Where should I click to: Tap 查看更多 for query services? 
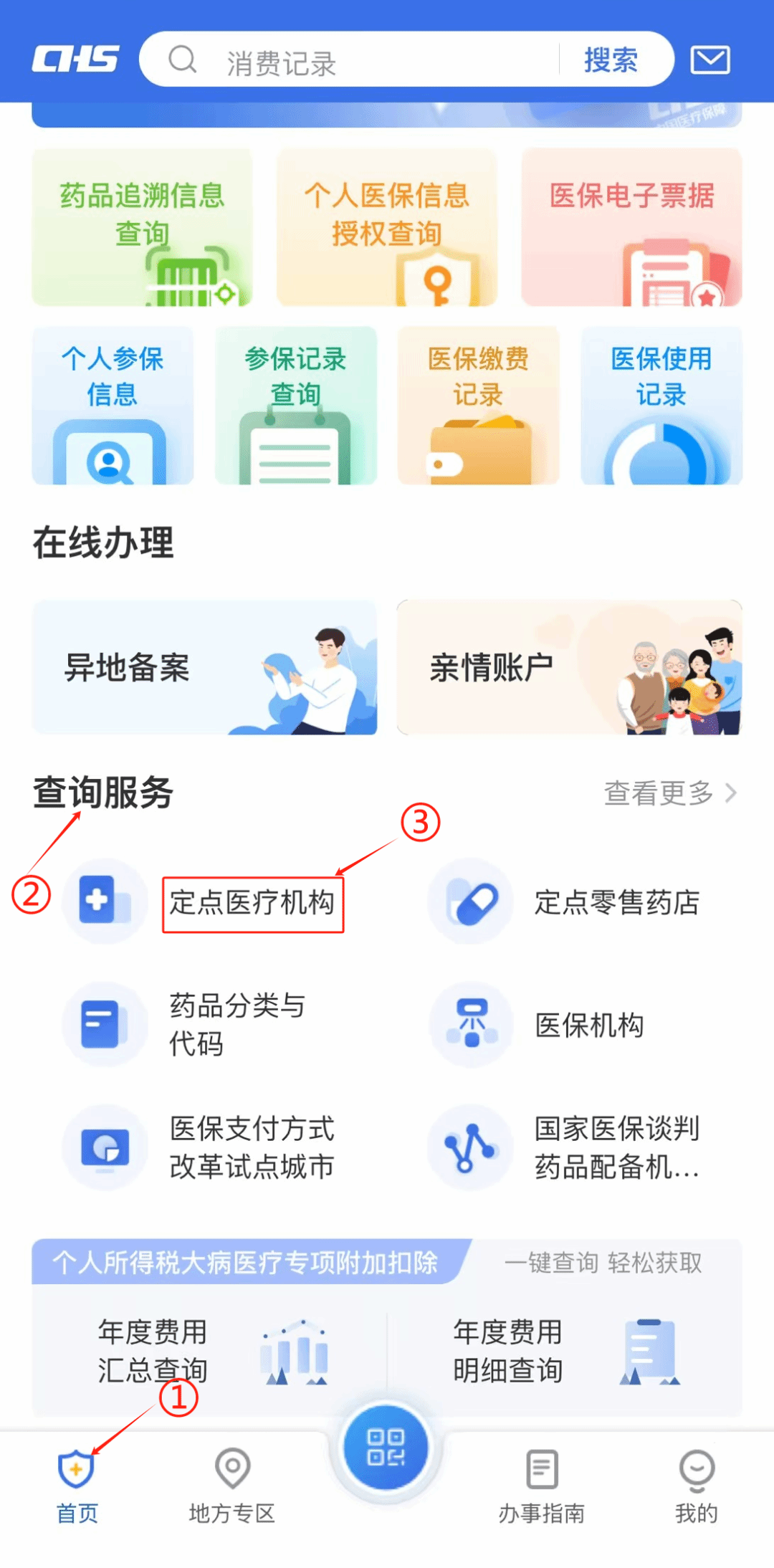pos(669,793)
